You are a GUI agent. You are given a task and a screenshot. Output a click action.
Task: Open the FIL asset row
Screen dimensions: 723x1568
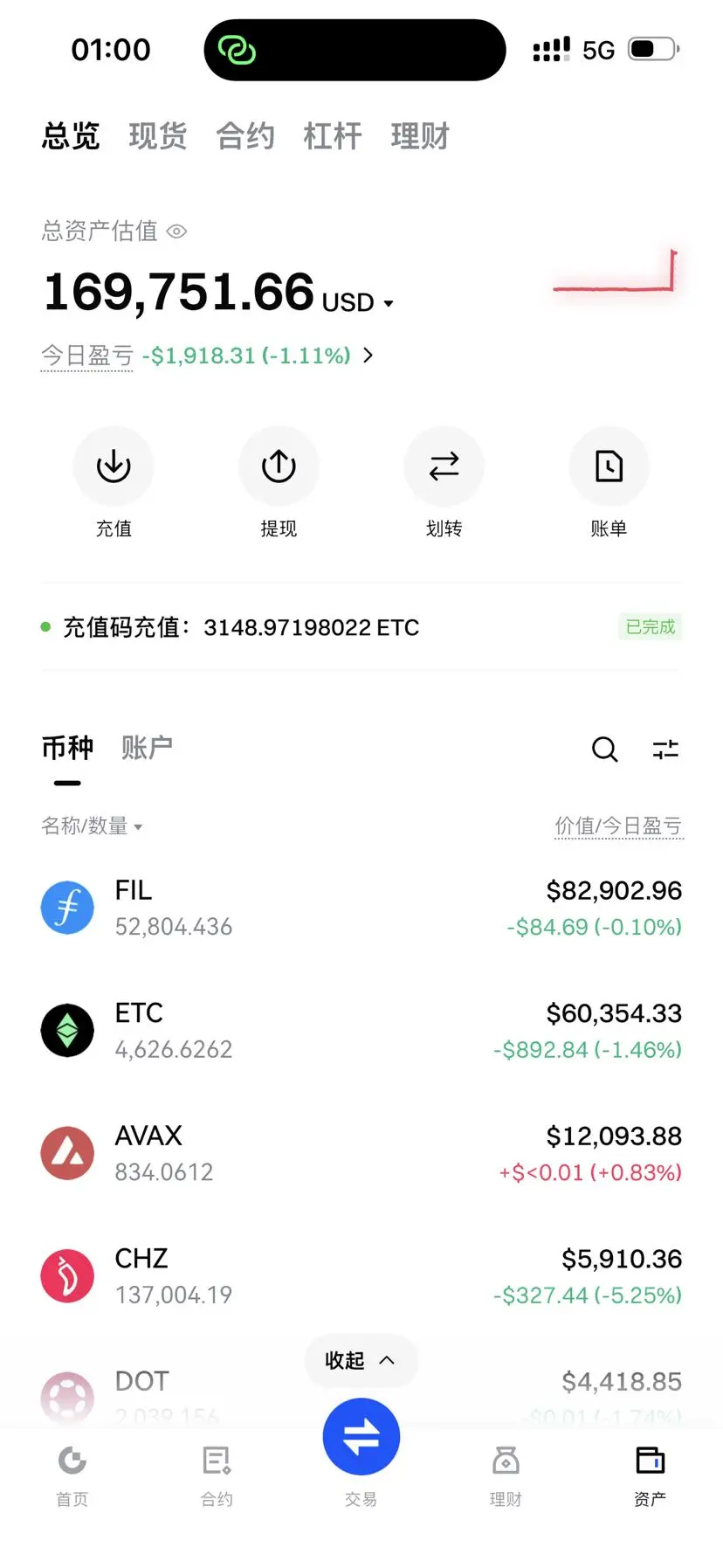(361, 908)
